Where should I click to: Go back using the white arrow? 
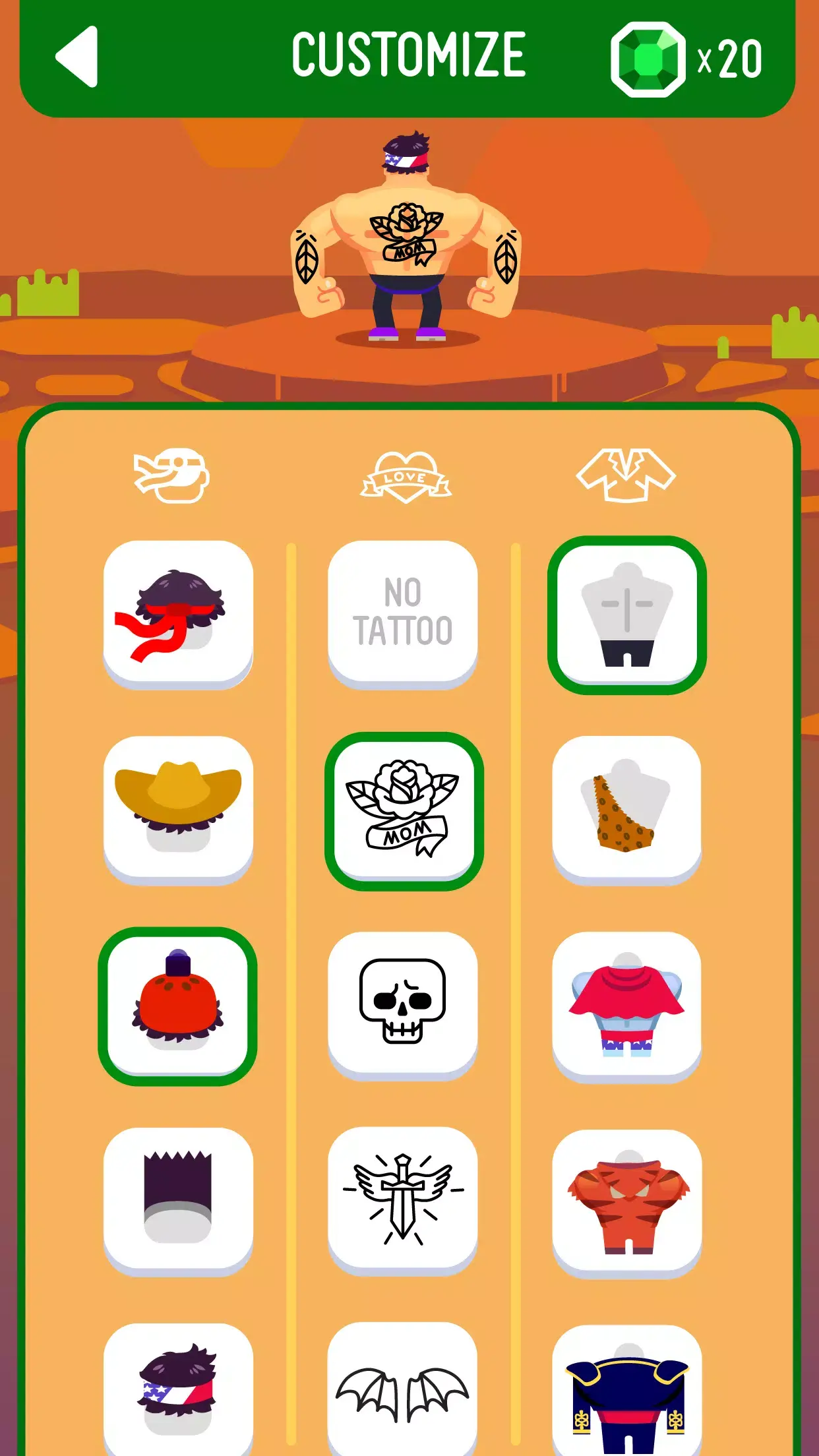77,57
